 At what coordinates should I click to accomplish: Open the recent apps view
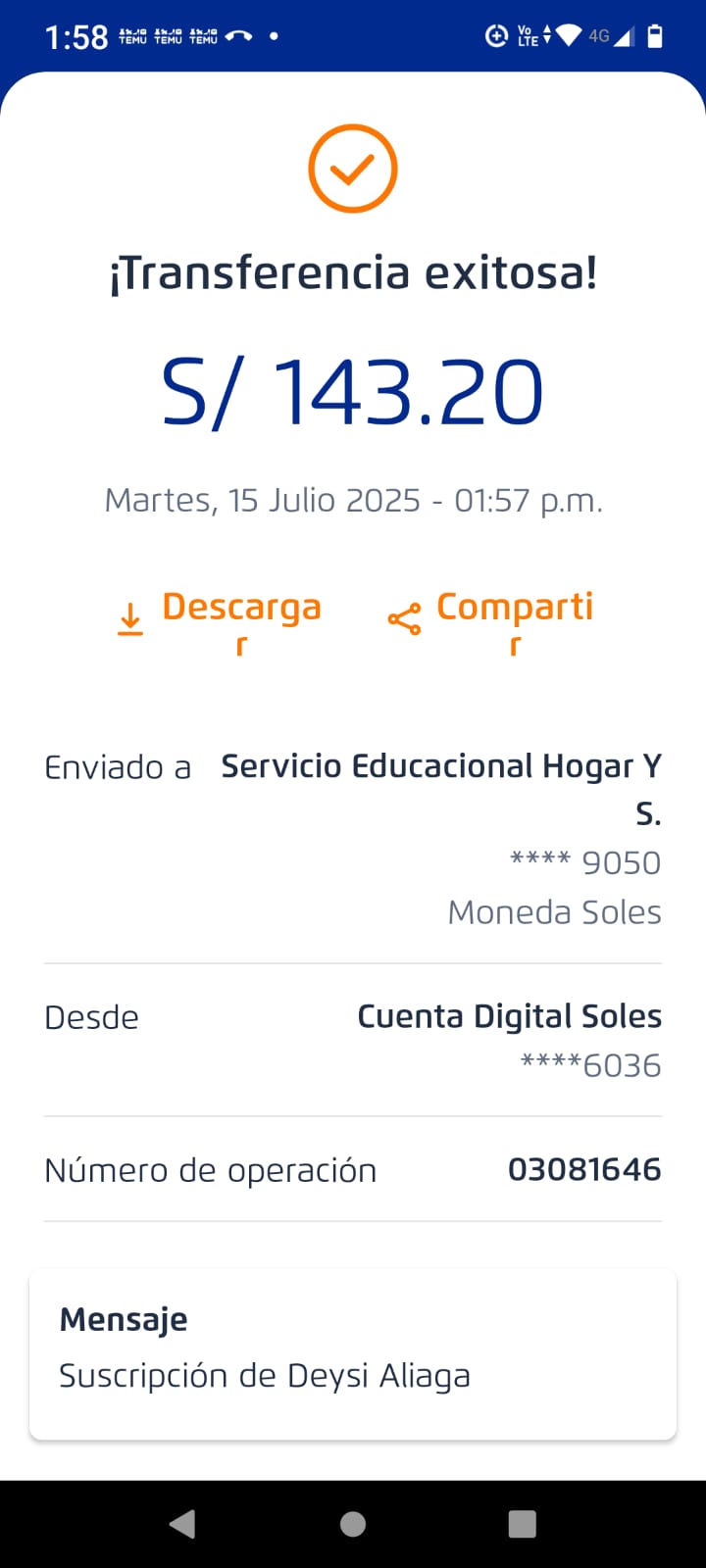[523, 1524]
